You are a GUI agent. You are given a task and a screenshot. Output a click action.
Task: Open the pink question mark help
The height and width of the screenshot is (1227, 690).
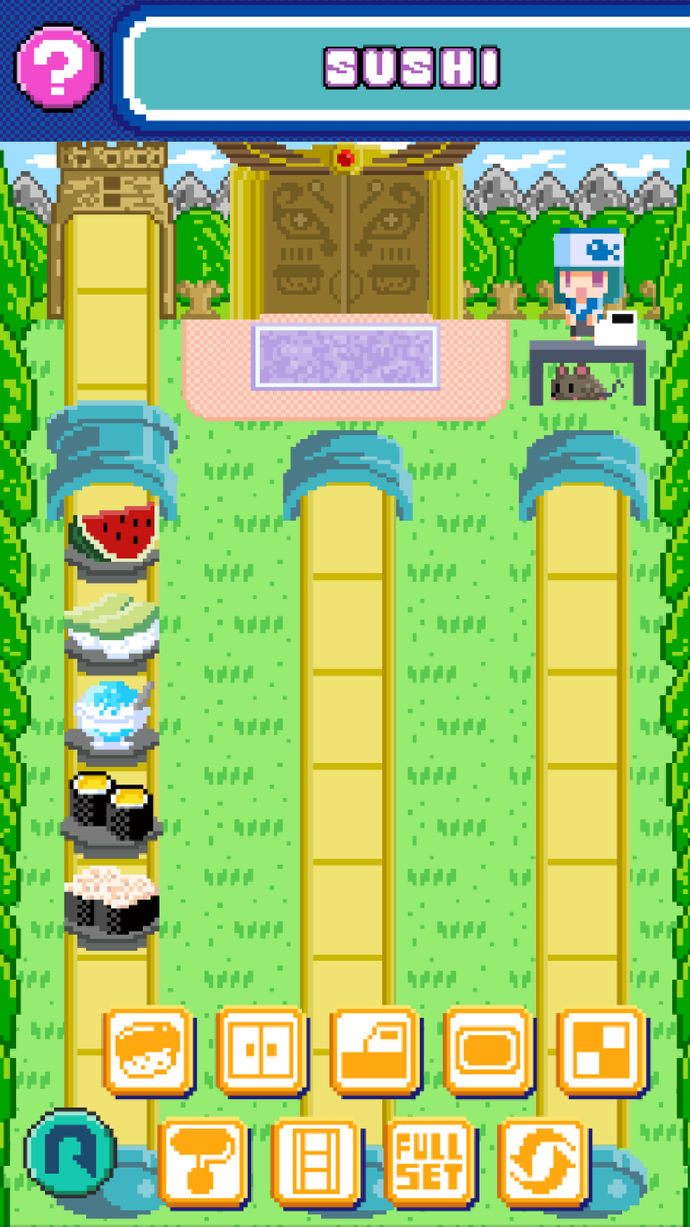[x=57, y=67]
